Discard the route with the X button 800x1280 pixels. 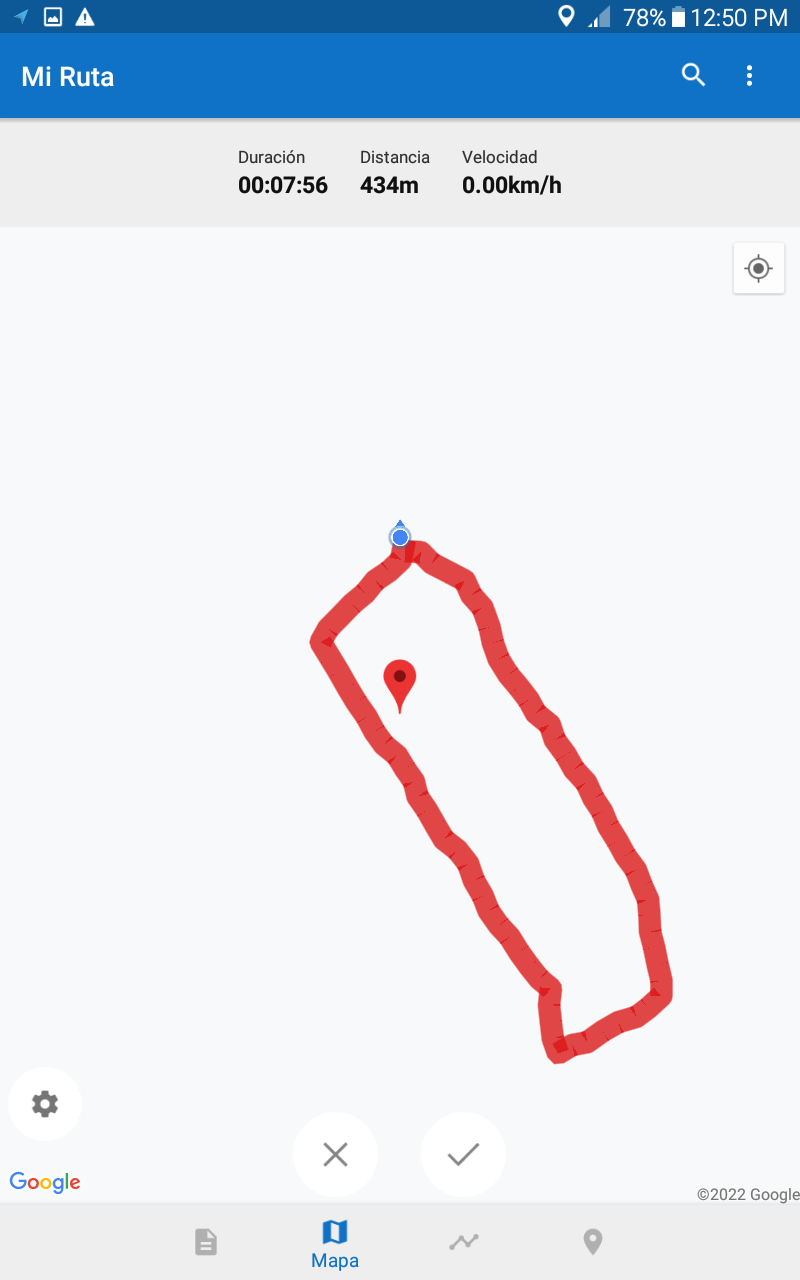[x=335, y=1155]
